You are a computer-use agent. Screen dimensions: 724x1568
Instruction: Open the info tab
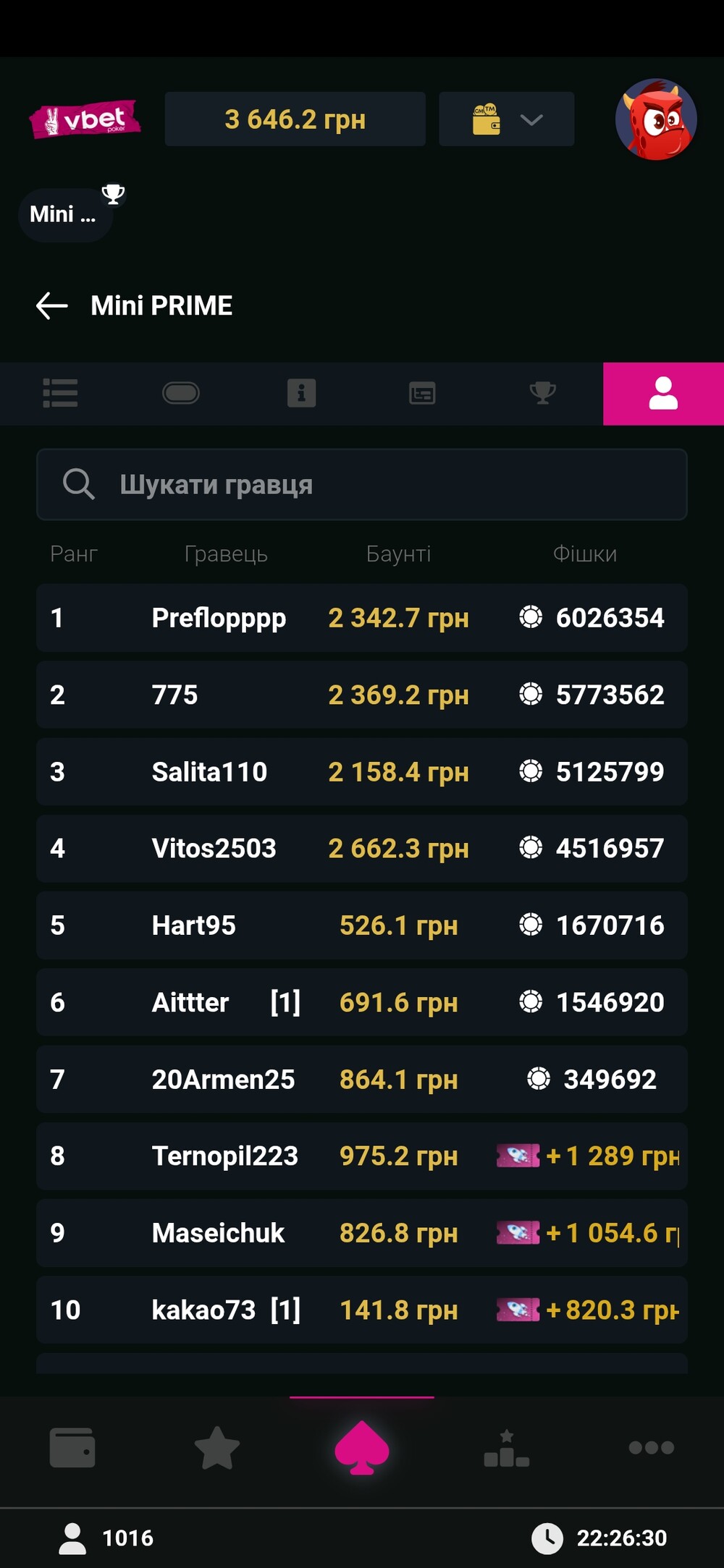pos(301,394)
